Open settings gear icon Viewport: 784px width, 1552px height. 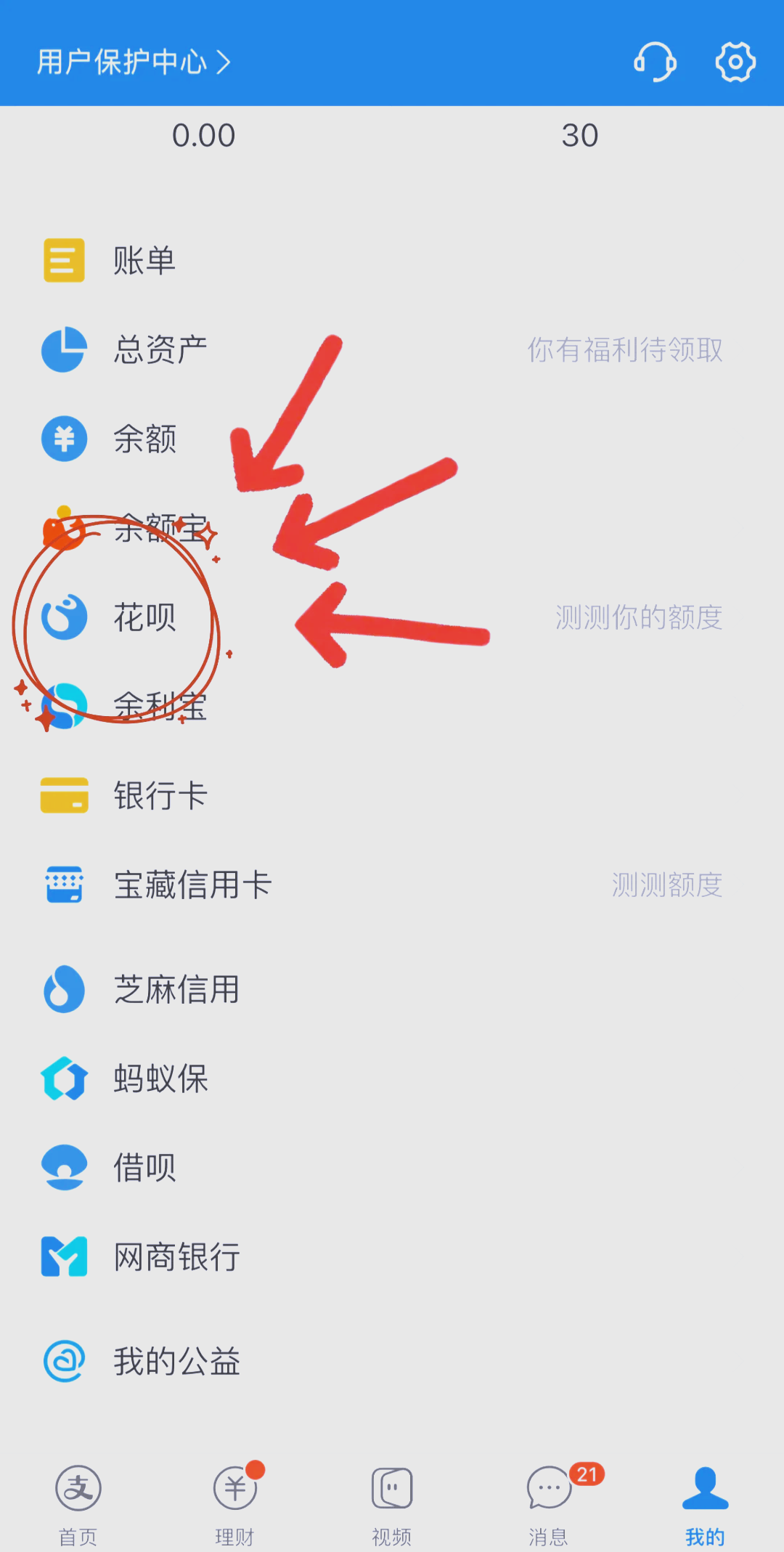click(x=735, y=62)
